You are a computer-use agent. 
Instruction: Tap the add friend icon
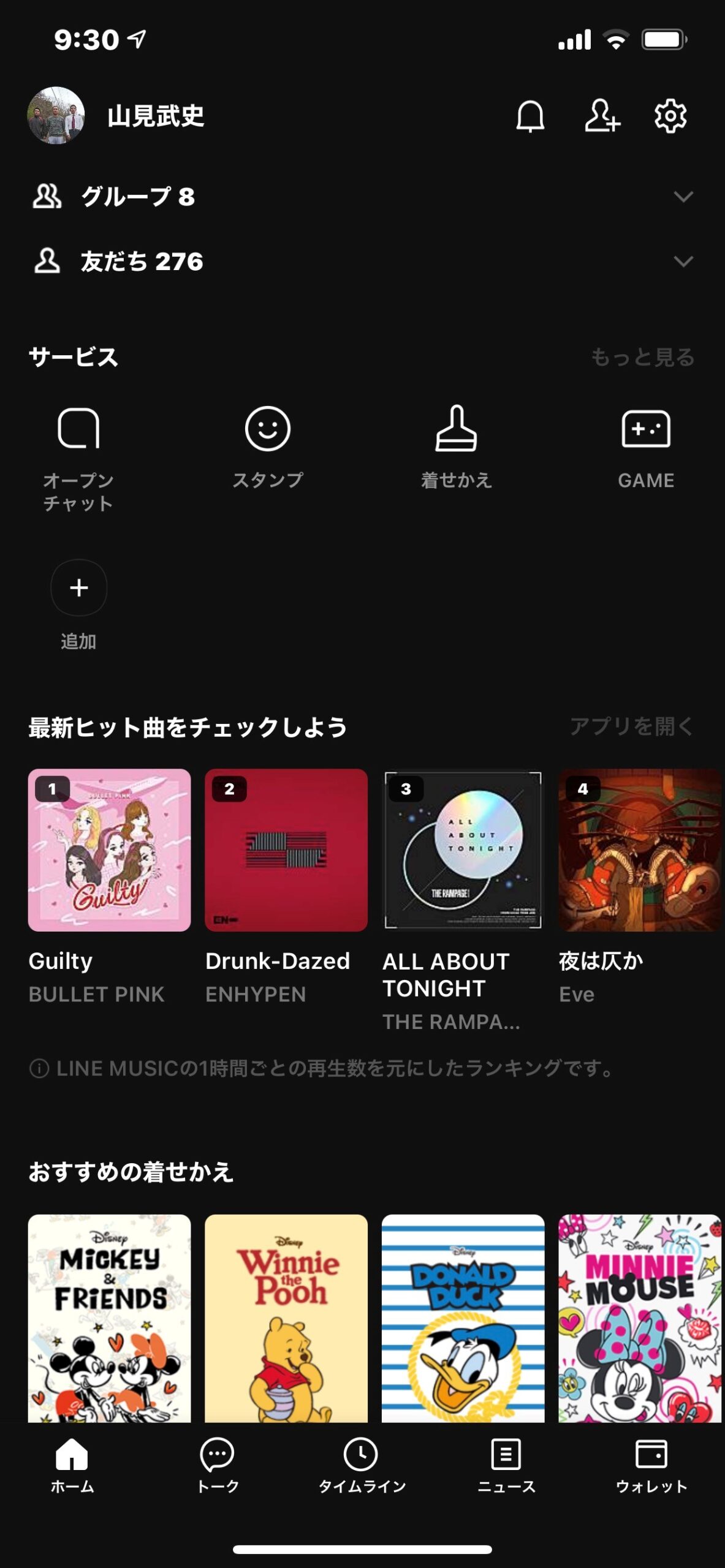point(602,116)
